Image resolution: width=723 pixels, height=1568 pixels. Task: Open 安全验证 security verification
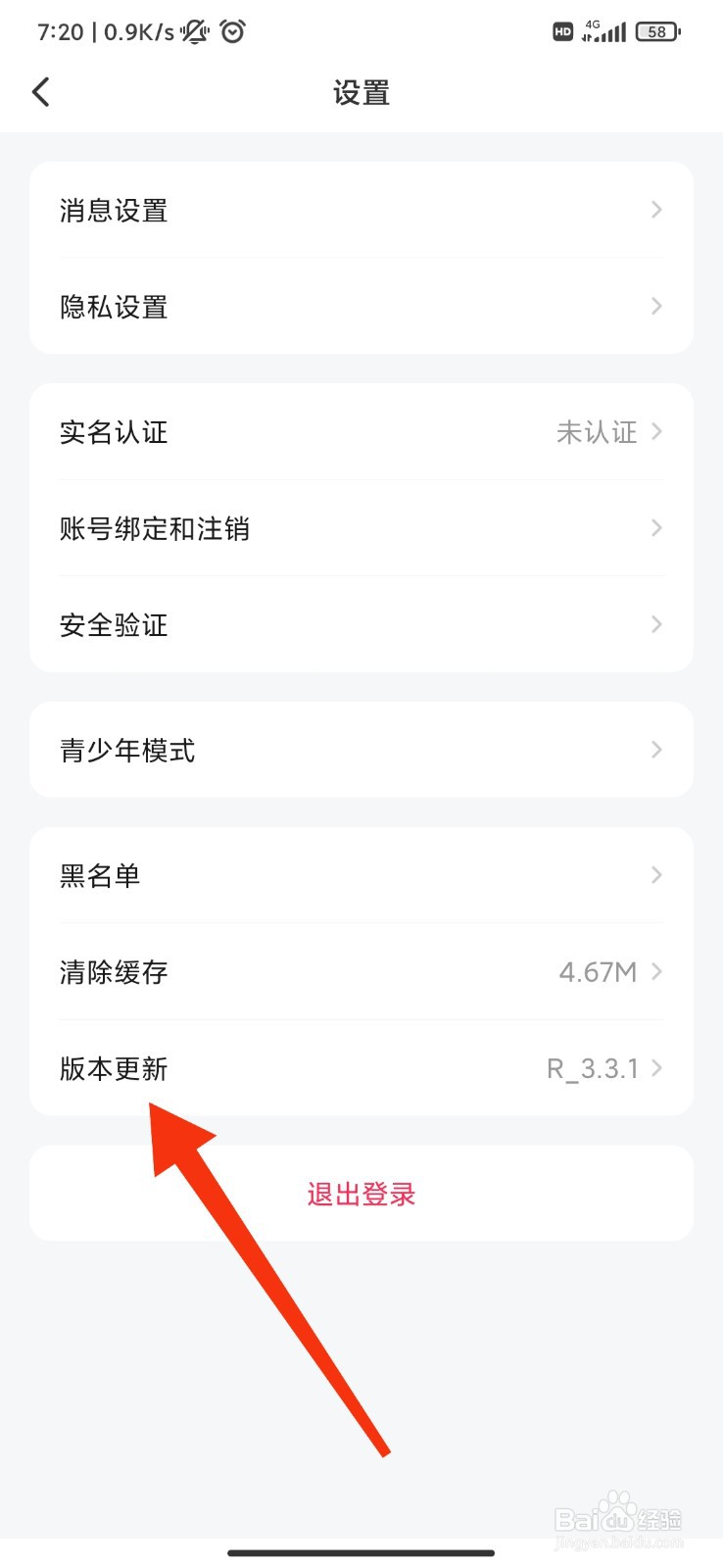click(361, 624)
